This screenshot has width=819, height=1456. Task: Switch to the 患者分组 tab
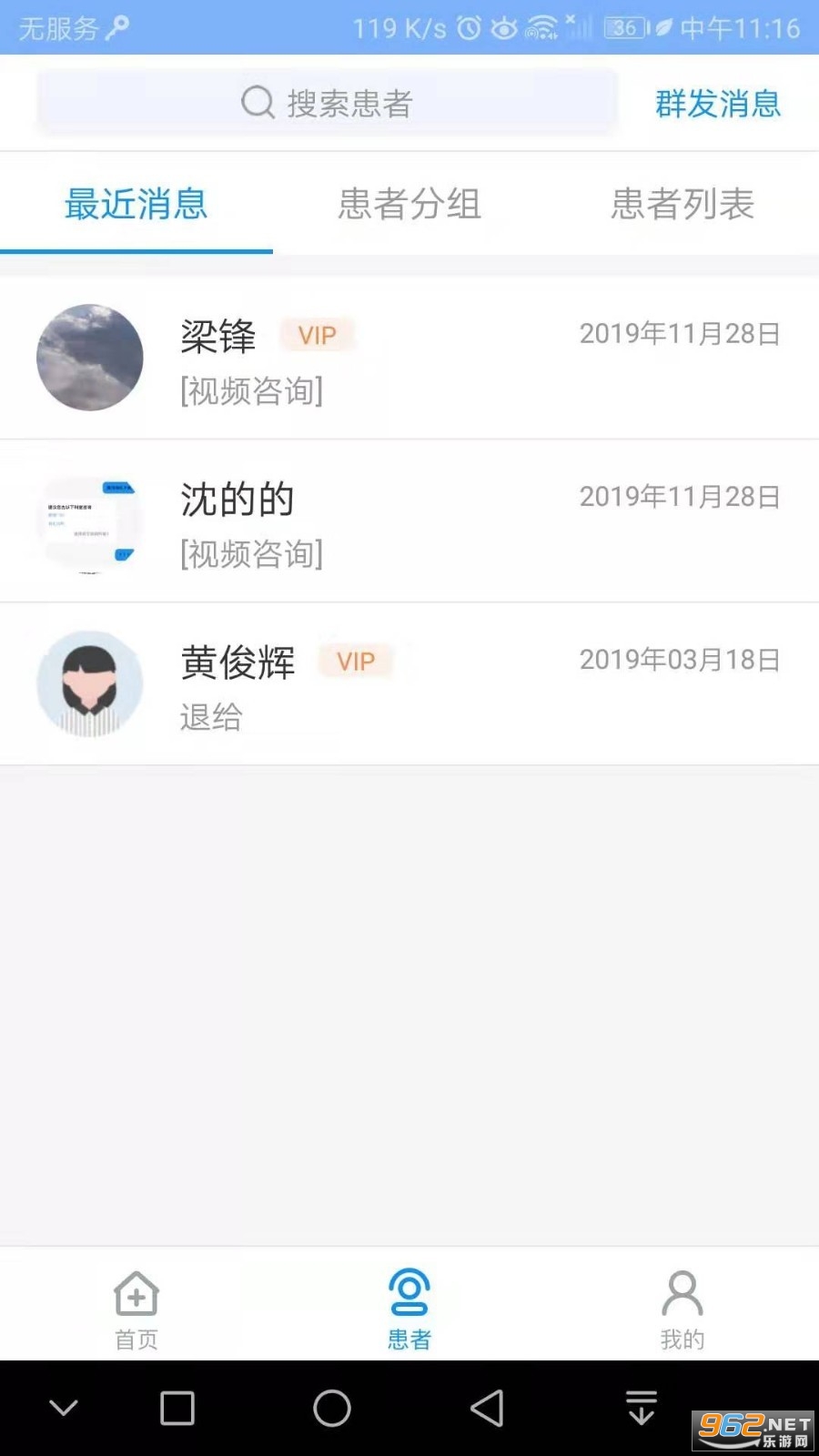409,204
